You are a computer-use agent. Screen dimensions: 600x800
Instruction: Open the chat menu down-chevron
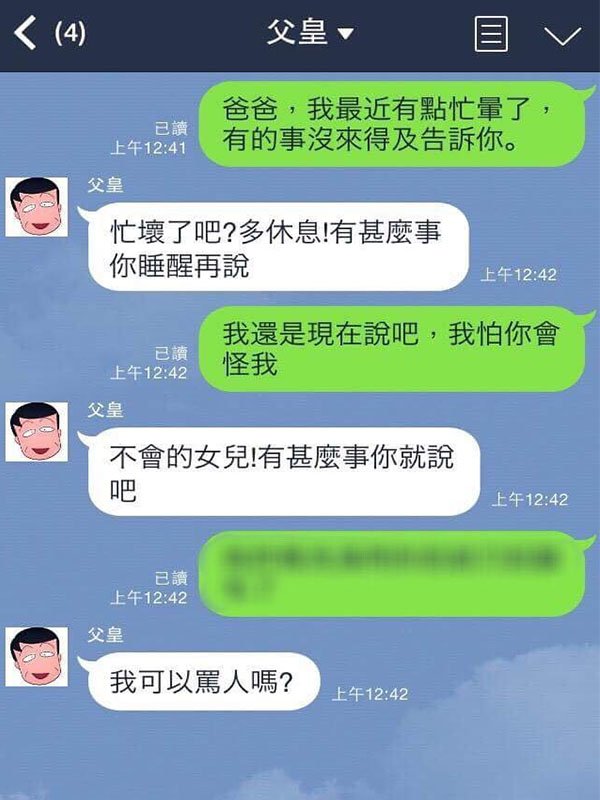561,36
